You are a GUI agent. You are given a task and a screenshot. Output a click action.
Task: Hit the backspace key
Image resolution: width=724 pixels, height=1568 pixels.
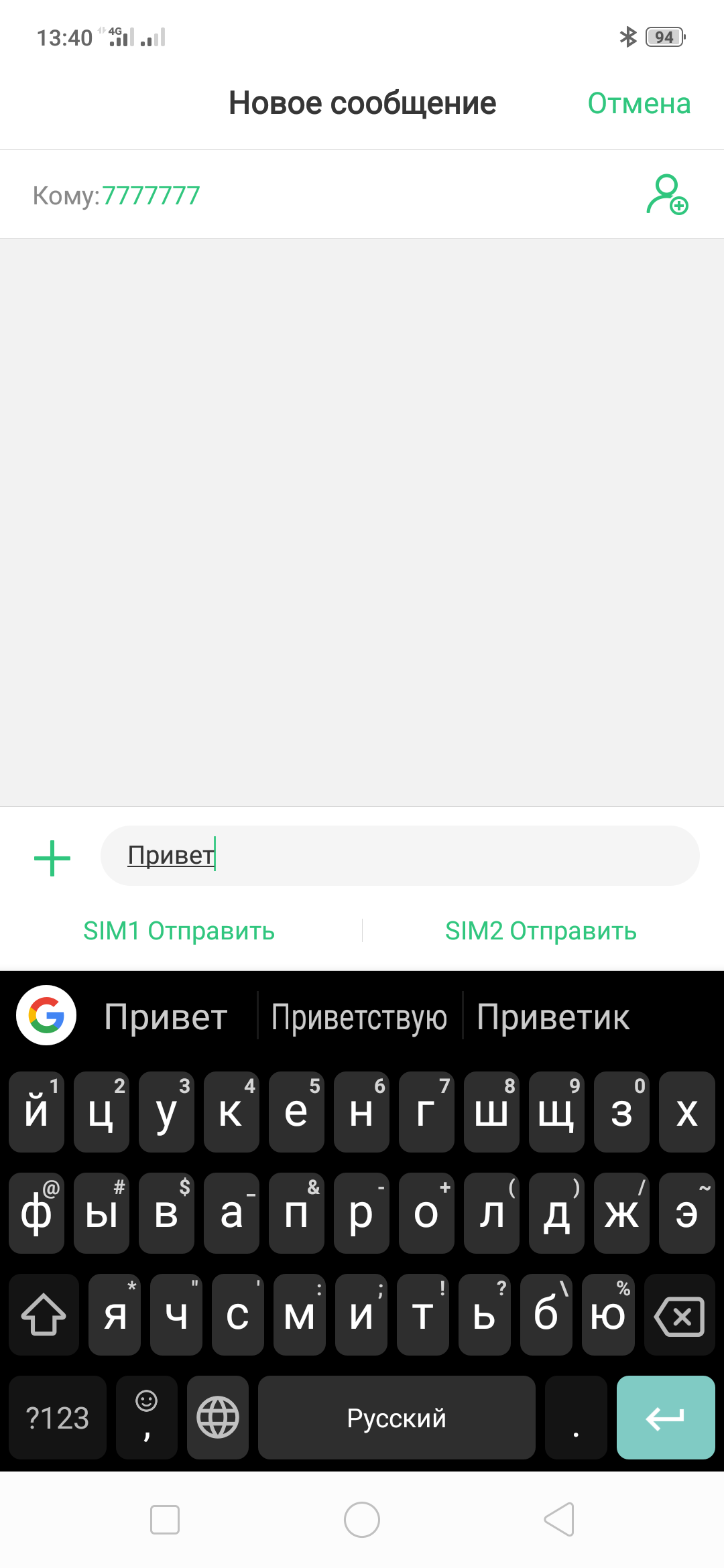coord(679,1315)
